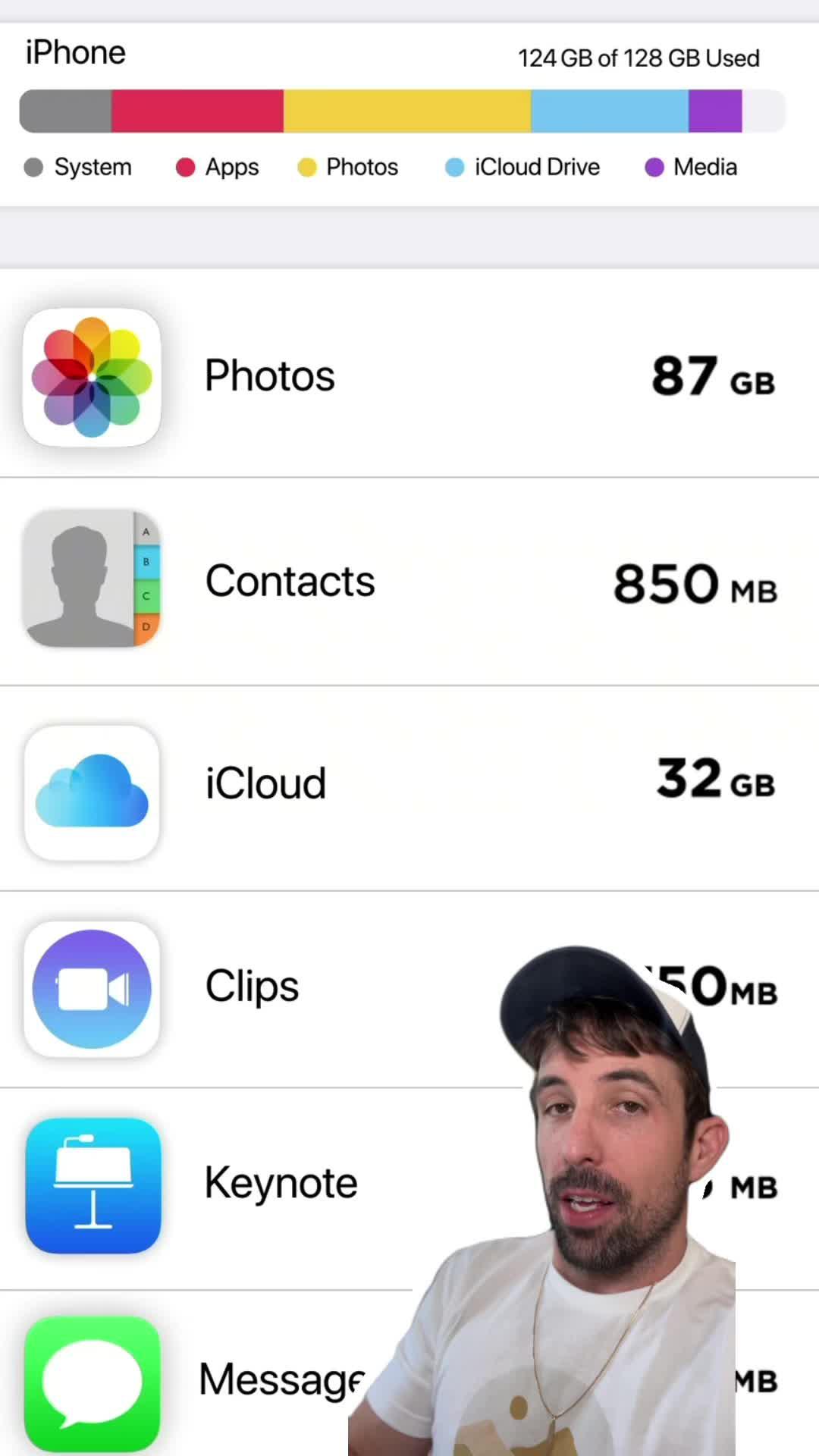This screenshot has height=1456, width=819.
Task: Open the Contacts row showing 850 MB
Action: click(409, 579)
